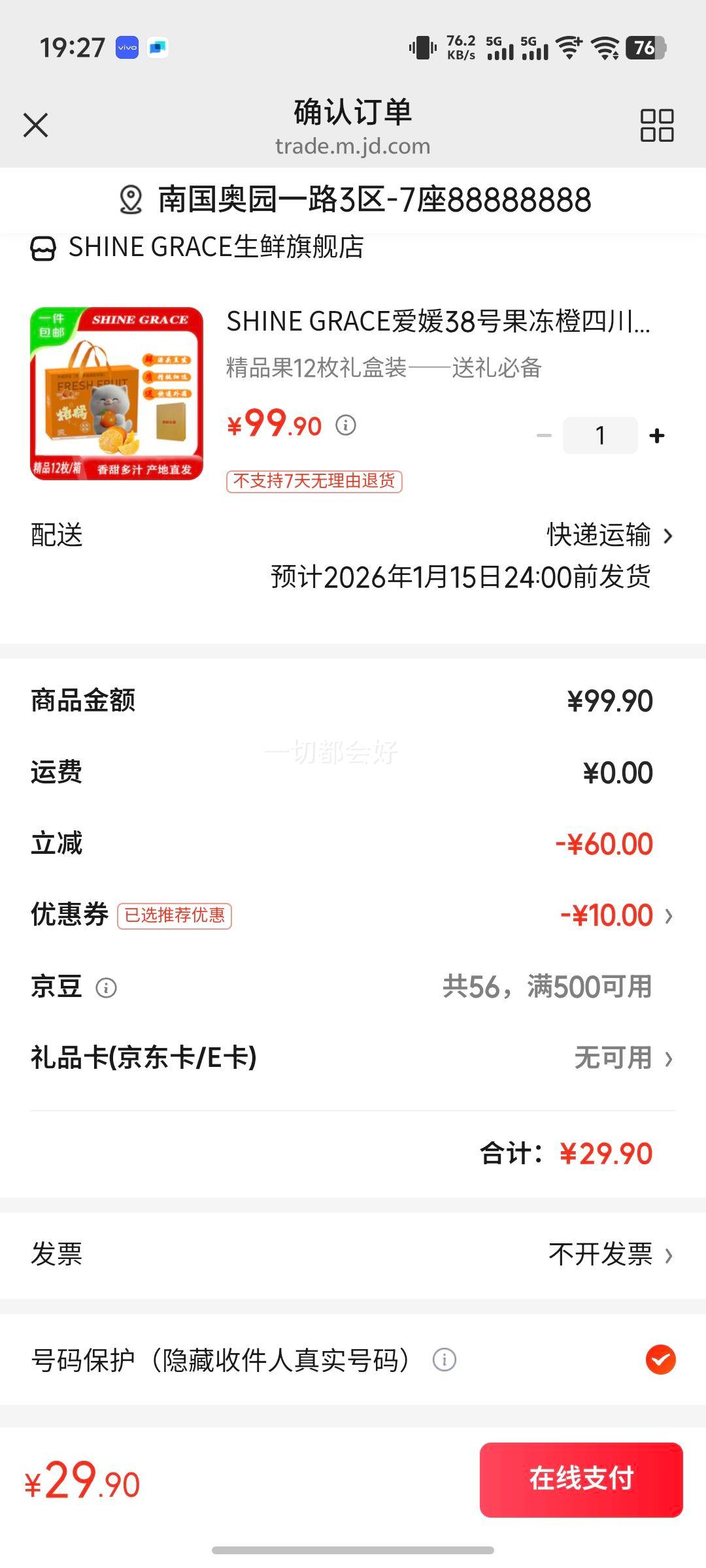Open 配送 快递运输 delivery options

[353, 536]
